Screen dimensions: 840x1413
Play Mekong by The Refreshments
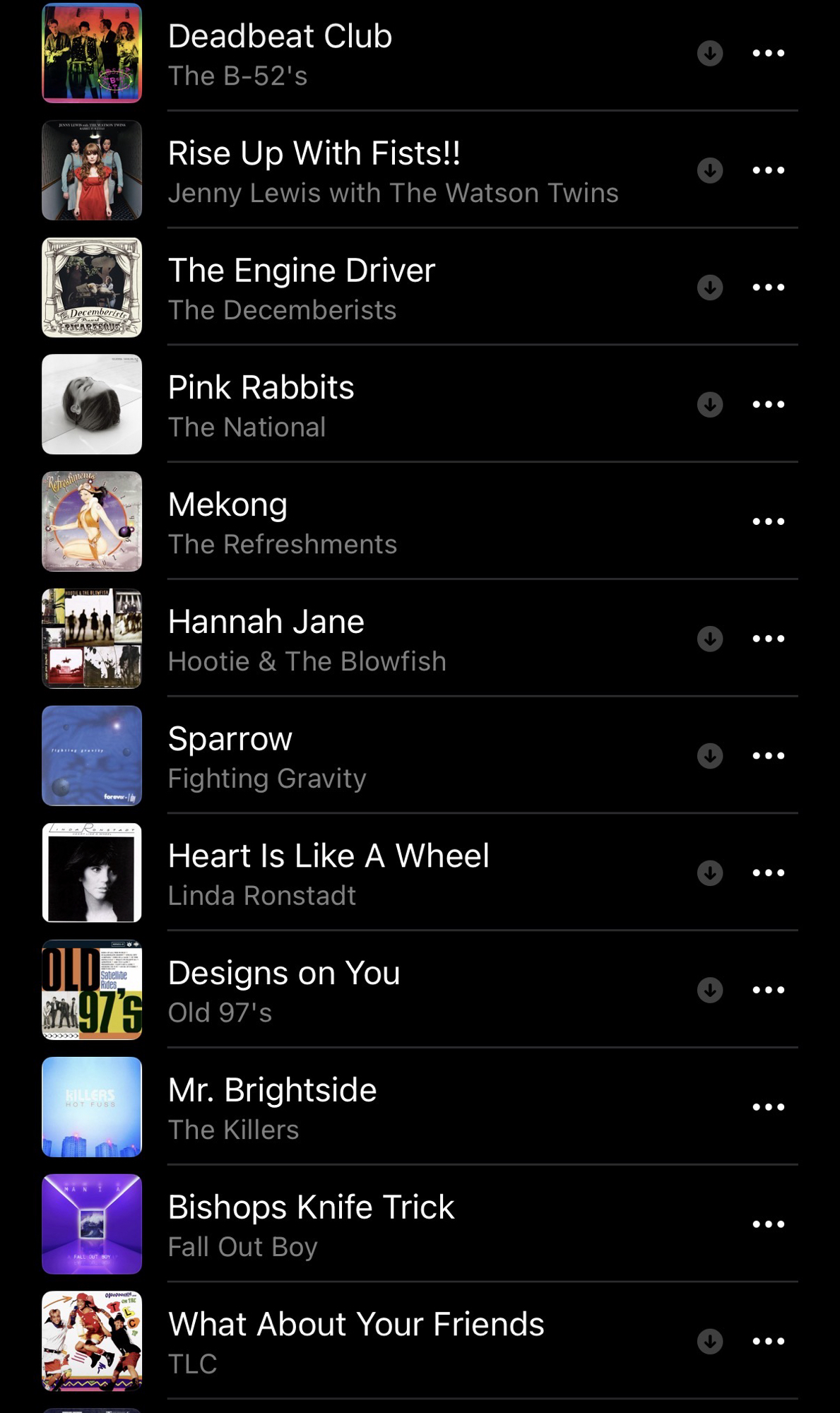point(227,505)
